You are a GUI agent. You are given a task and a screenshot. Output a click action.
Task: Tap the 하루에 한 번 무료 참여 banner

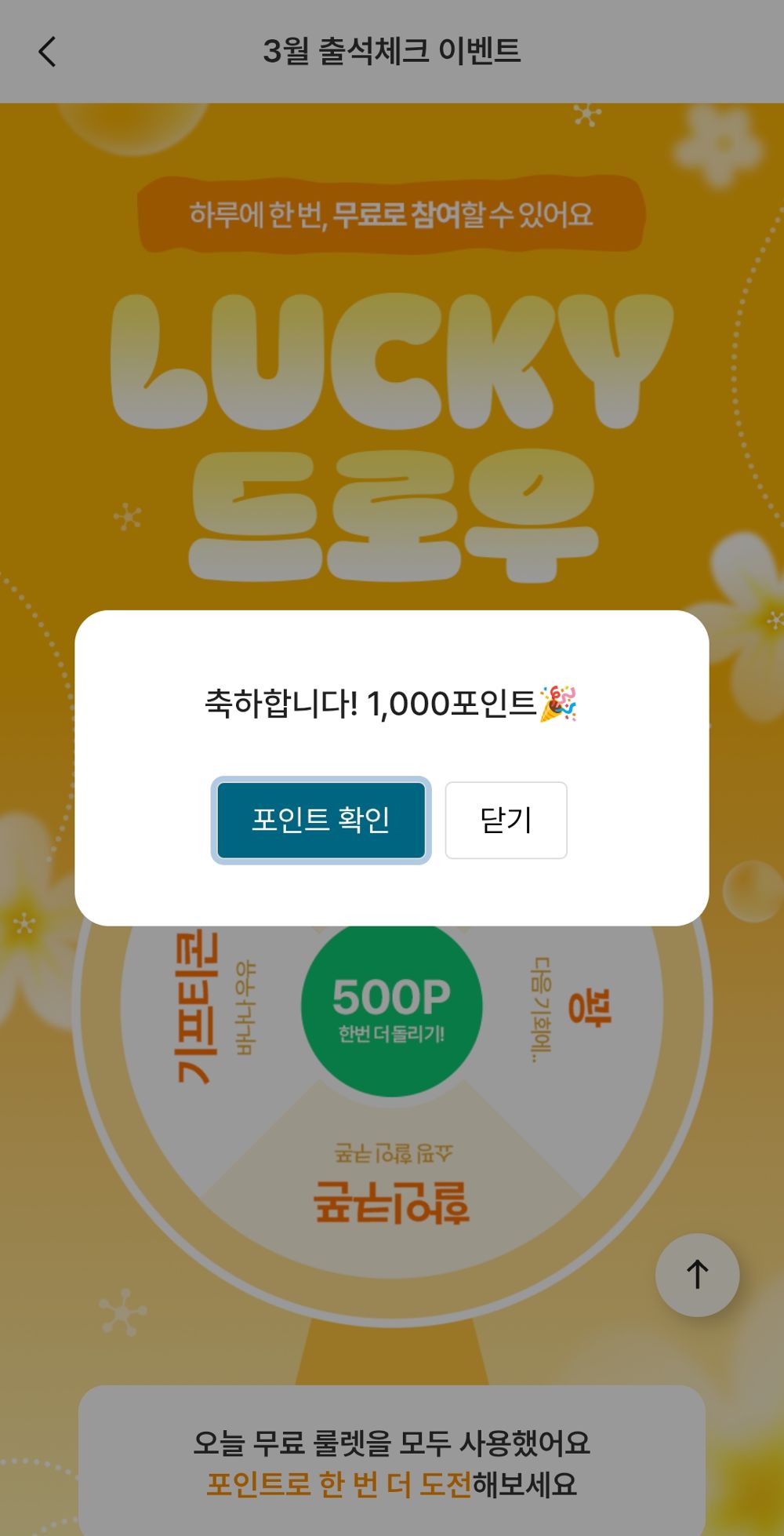(392, 213)
